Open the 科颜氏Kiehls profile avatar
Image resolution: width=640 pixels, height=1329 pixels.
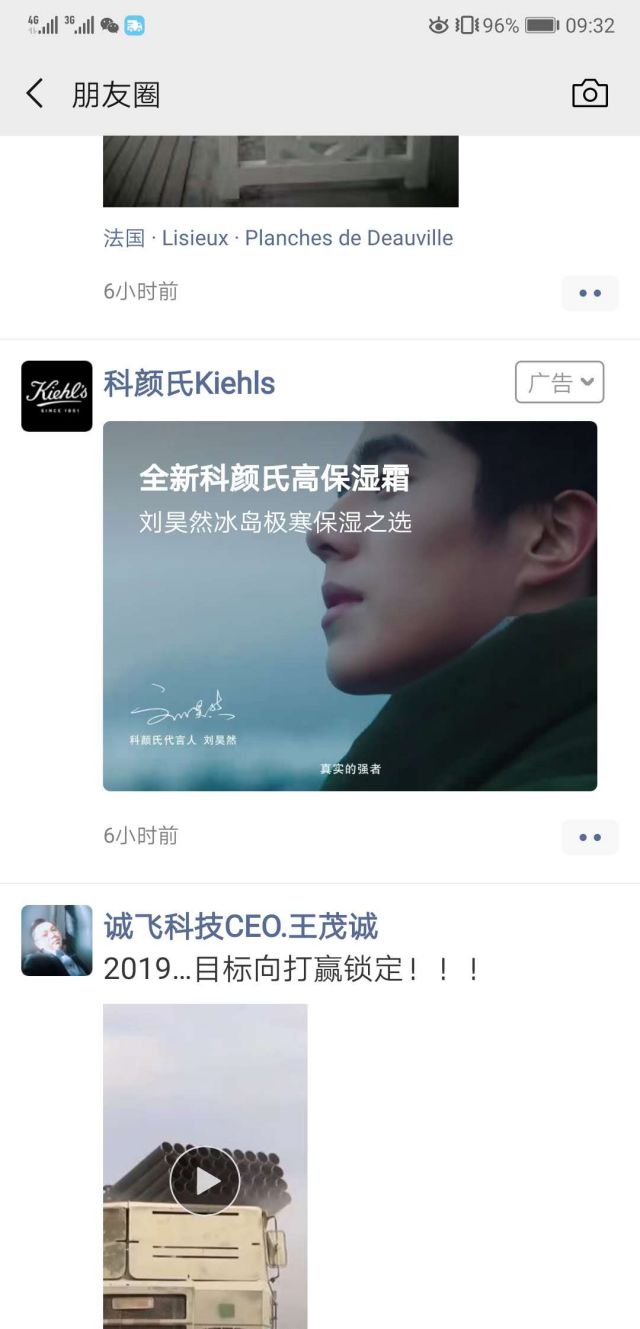tap(57, 396)
